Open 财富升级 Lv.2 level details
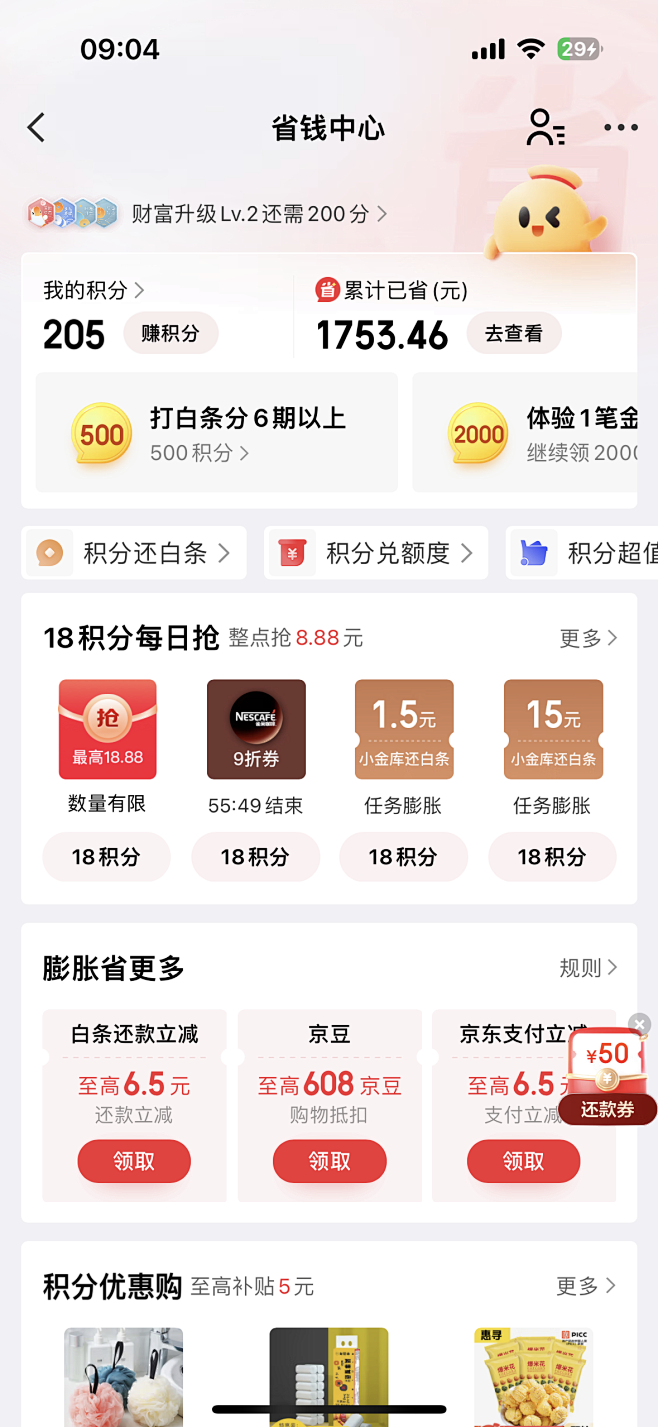658x1427 pixels. (x=258, y=213)
